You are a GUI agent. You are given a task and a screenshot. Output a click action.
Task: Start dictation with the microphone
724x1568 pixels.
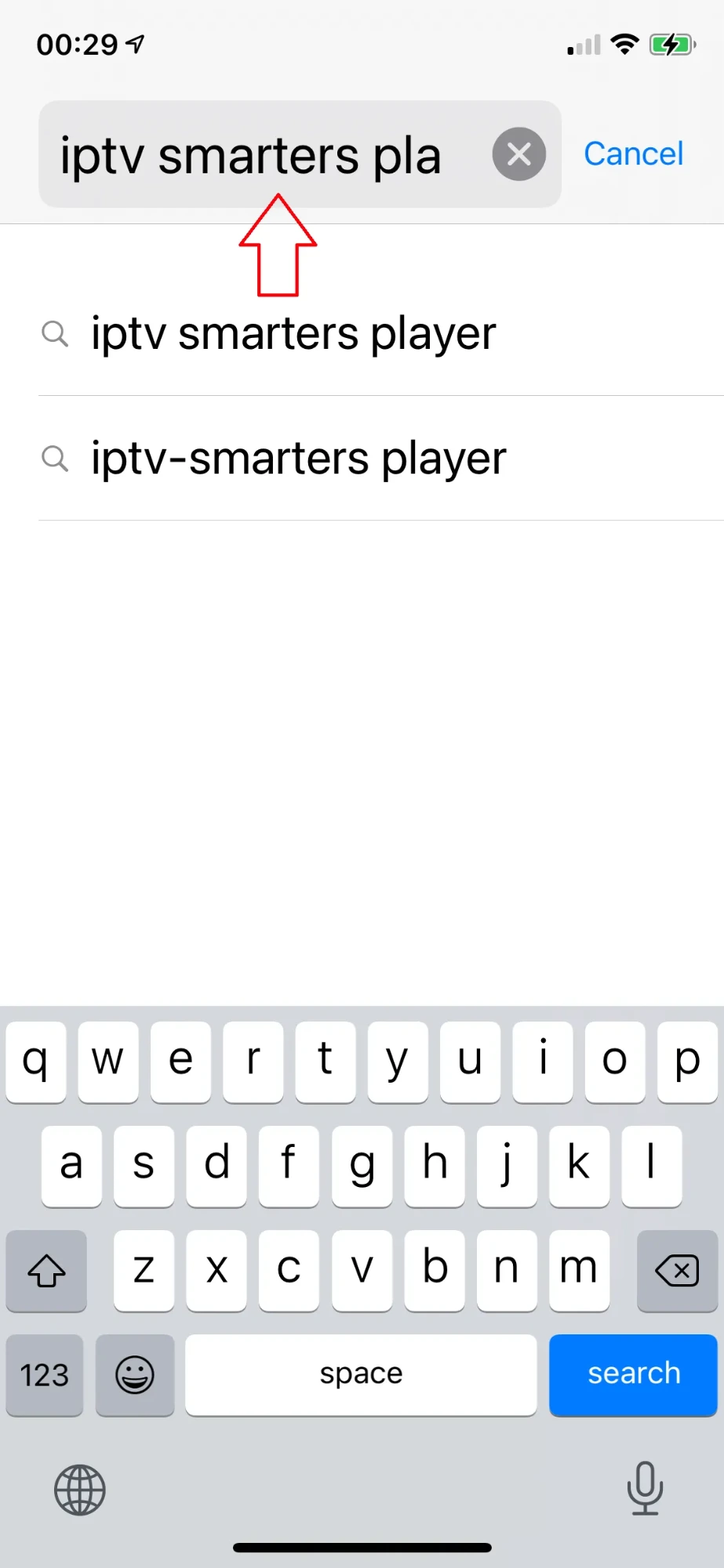pyautogui.click(x=645, y=1488)
